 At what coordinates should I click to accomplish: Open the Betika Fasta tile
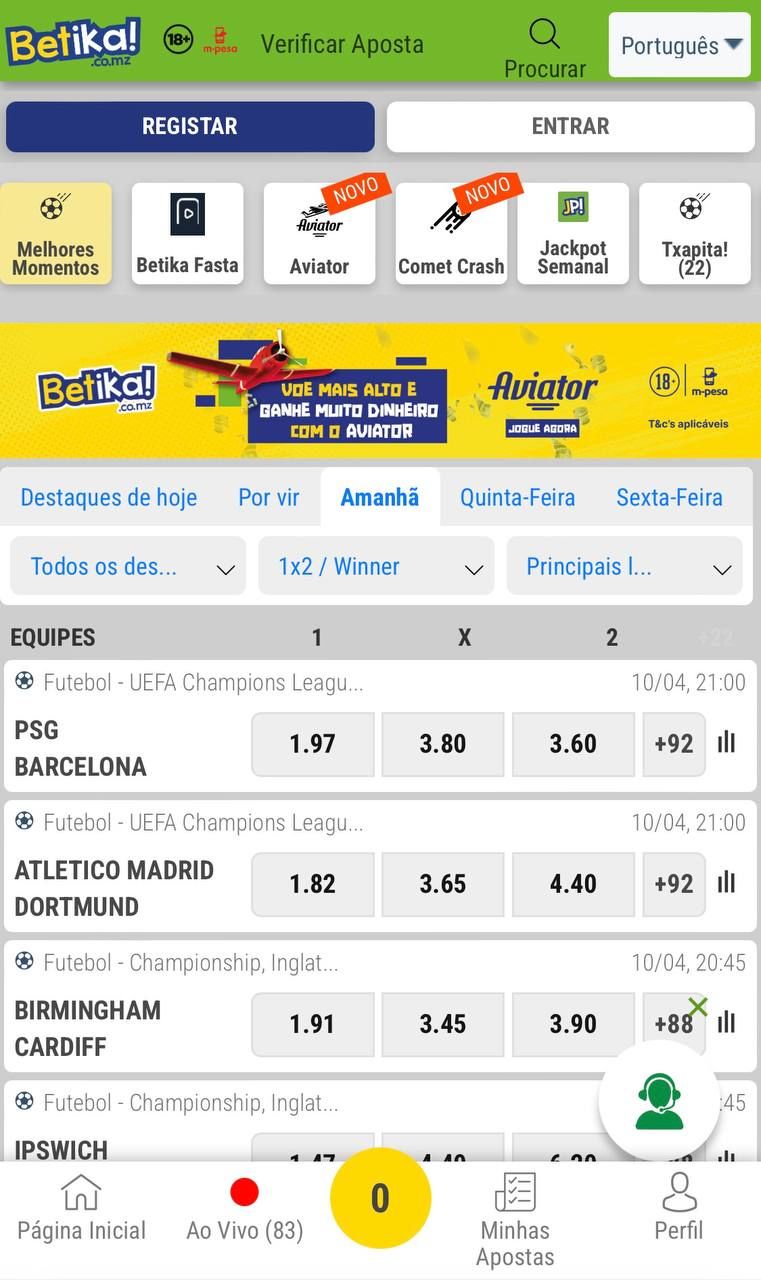187,234
